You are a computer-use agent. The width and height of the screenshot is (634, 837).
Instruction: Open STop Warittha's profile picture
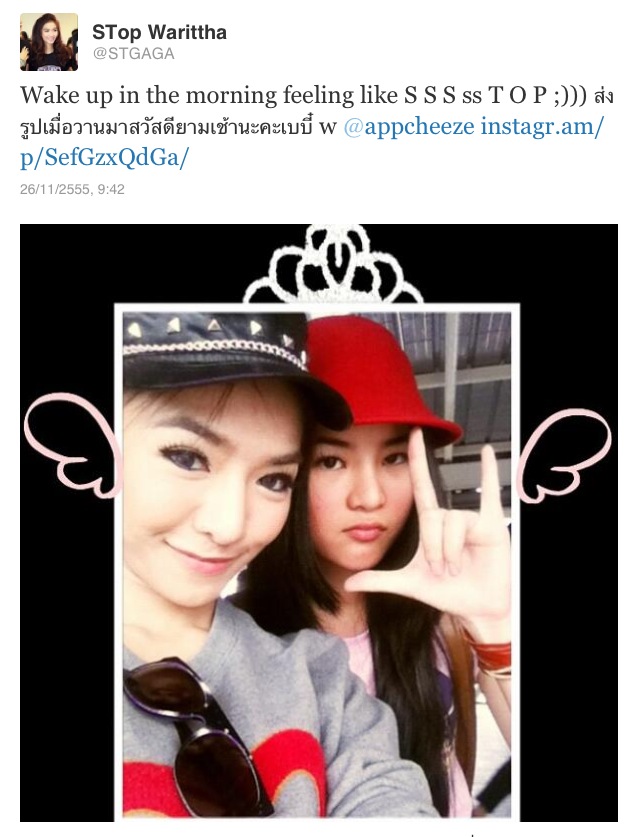(x=49, y=42)
